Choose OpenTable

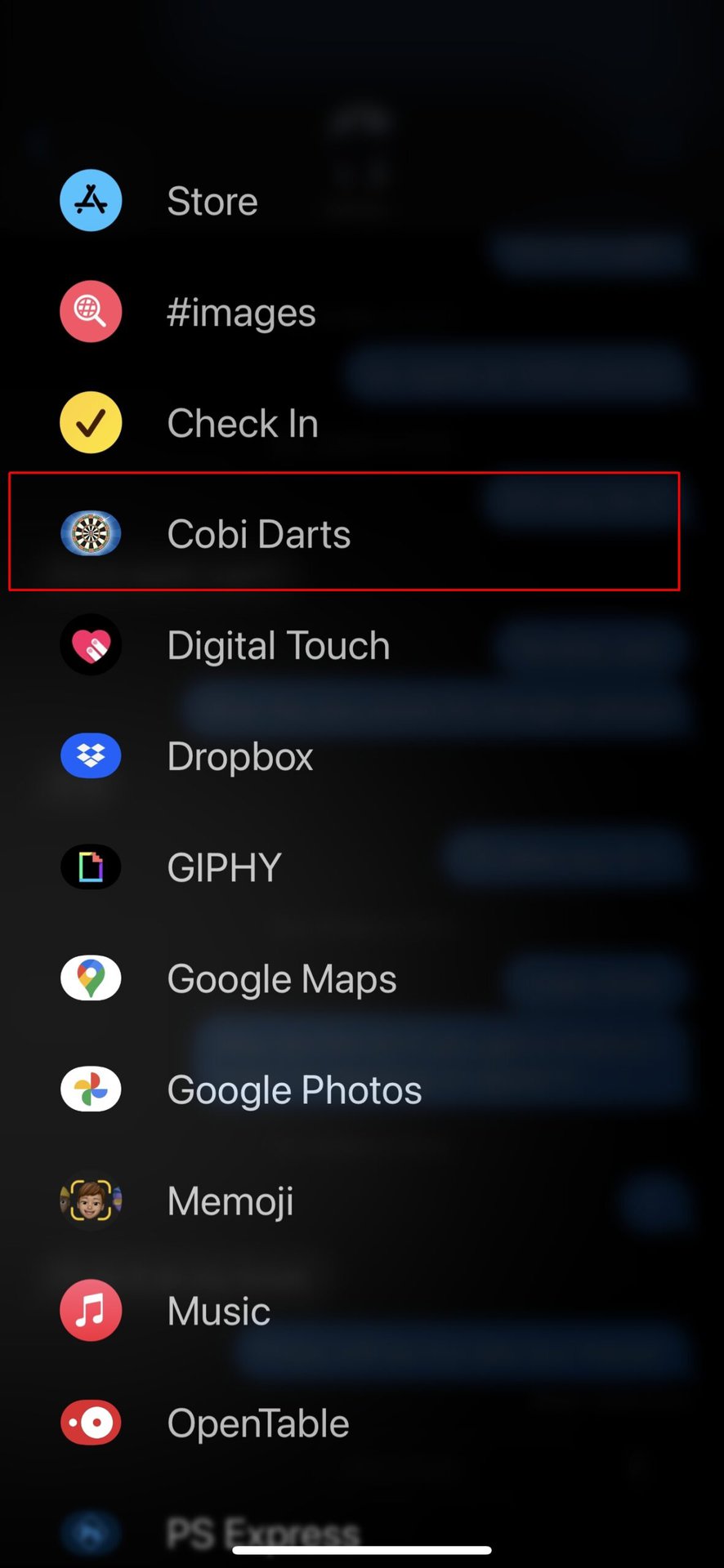257,1423
